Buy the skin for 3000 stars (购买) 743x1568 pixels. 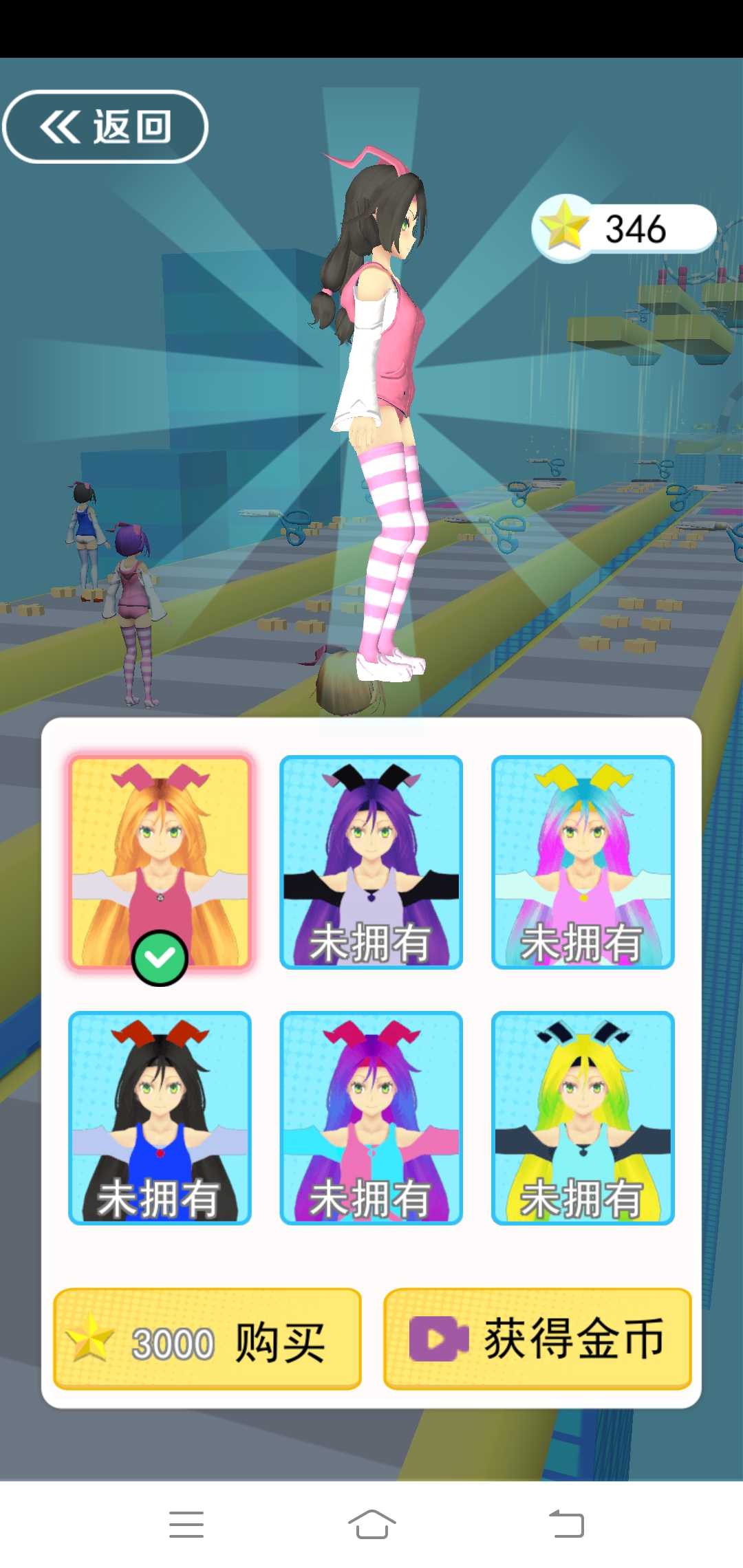tap(207, 1339)
